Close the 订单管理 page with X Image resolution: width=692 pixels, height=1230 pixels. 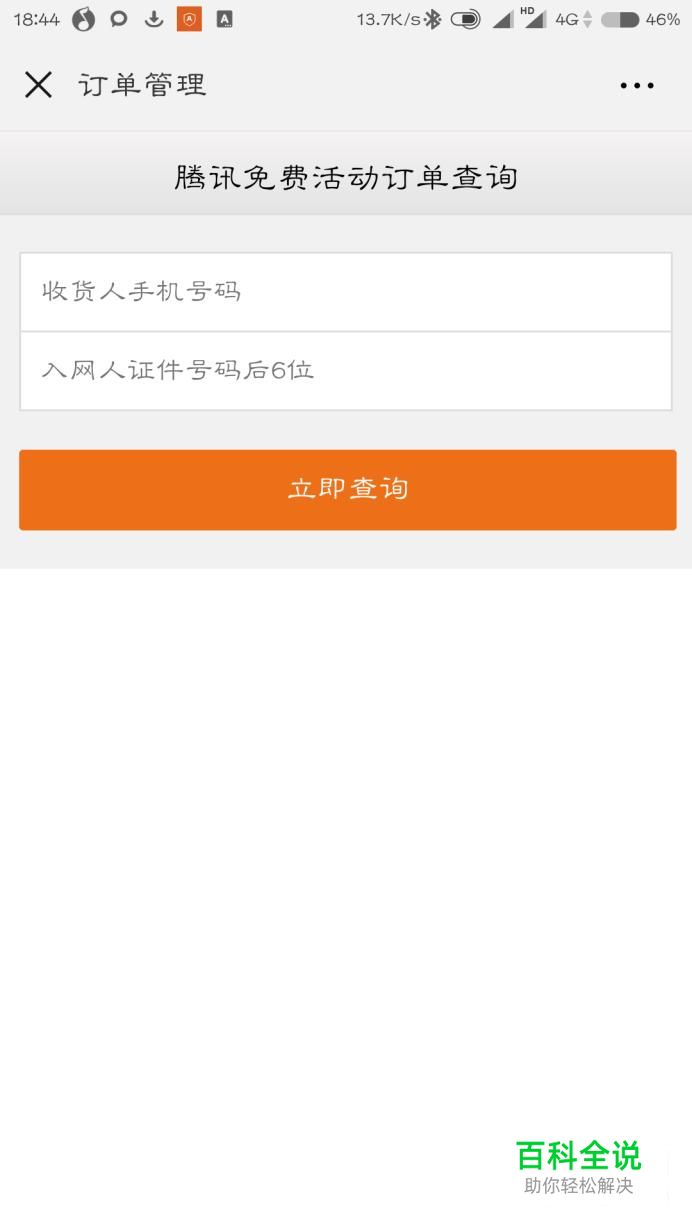(38, 85)
